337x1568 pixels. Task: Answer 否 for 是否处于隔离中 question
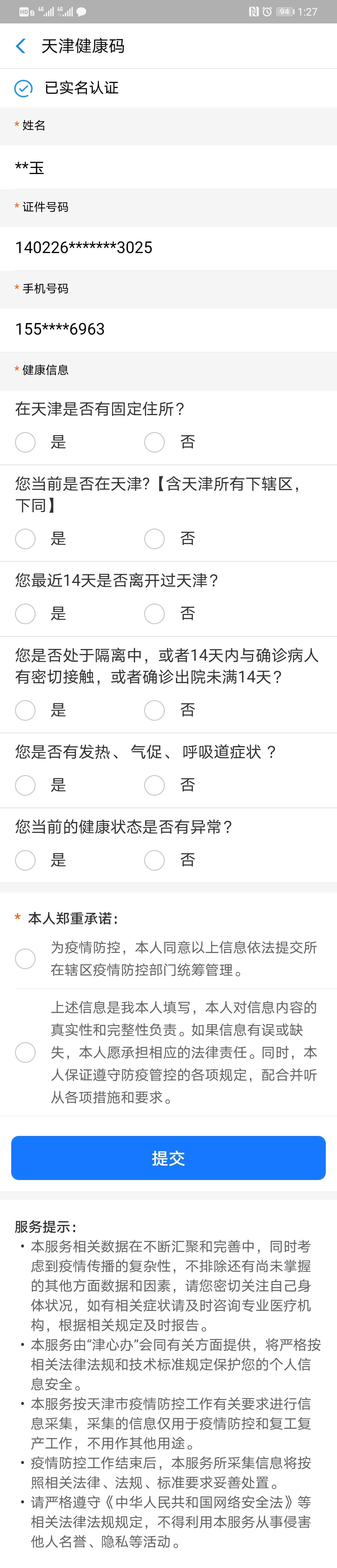tap(154, 710)
